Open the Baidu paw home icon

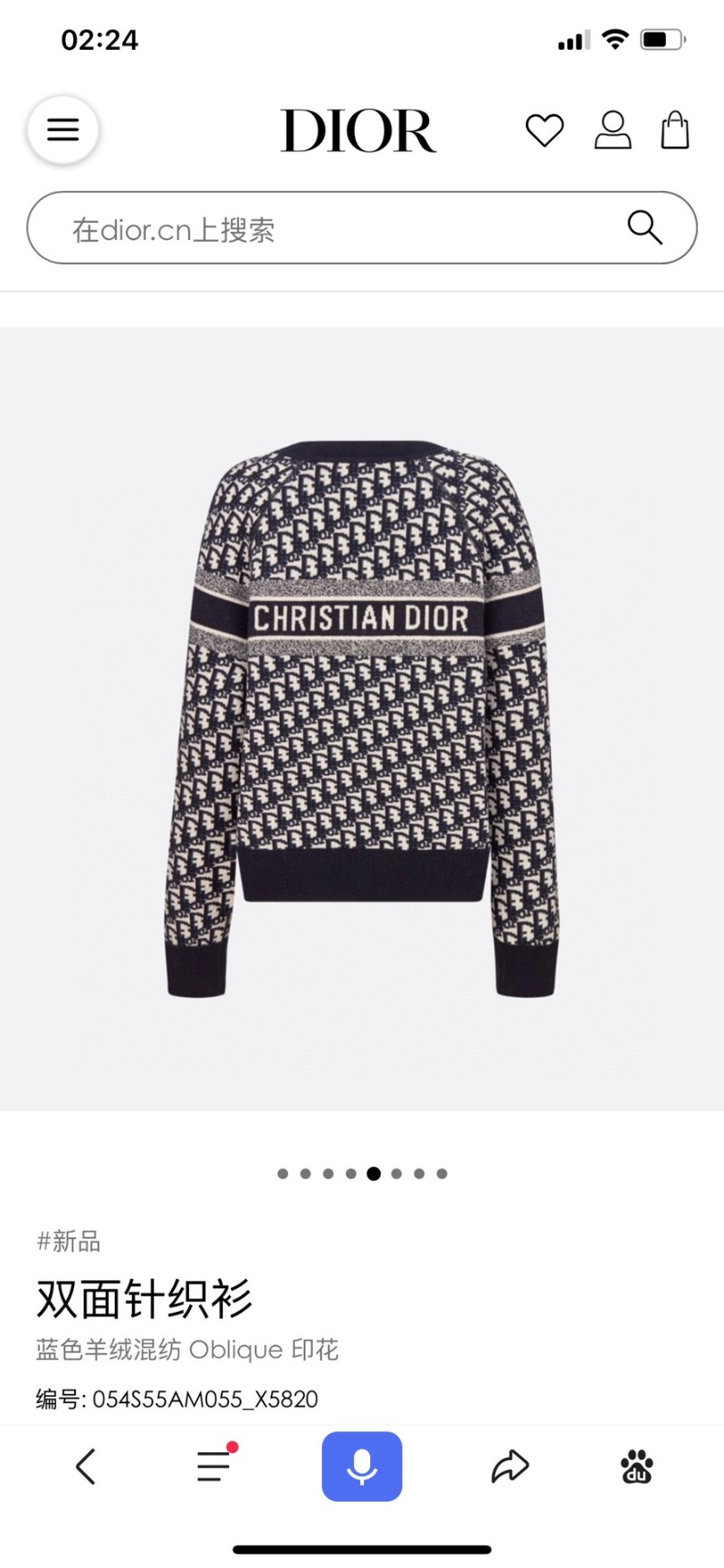click(637, 1467)
